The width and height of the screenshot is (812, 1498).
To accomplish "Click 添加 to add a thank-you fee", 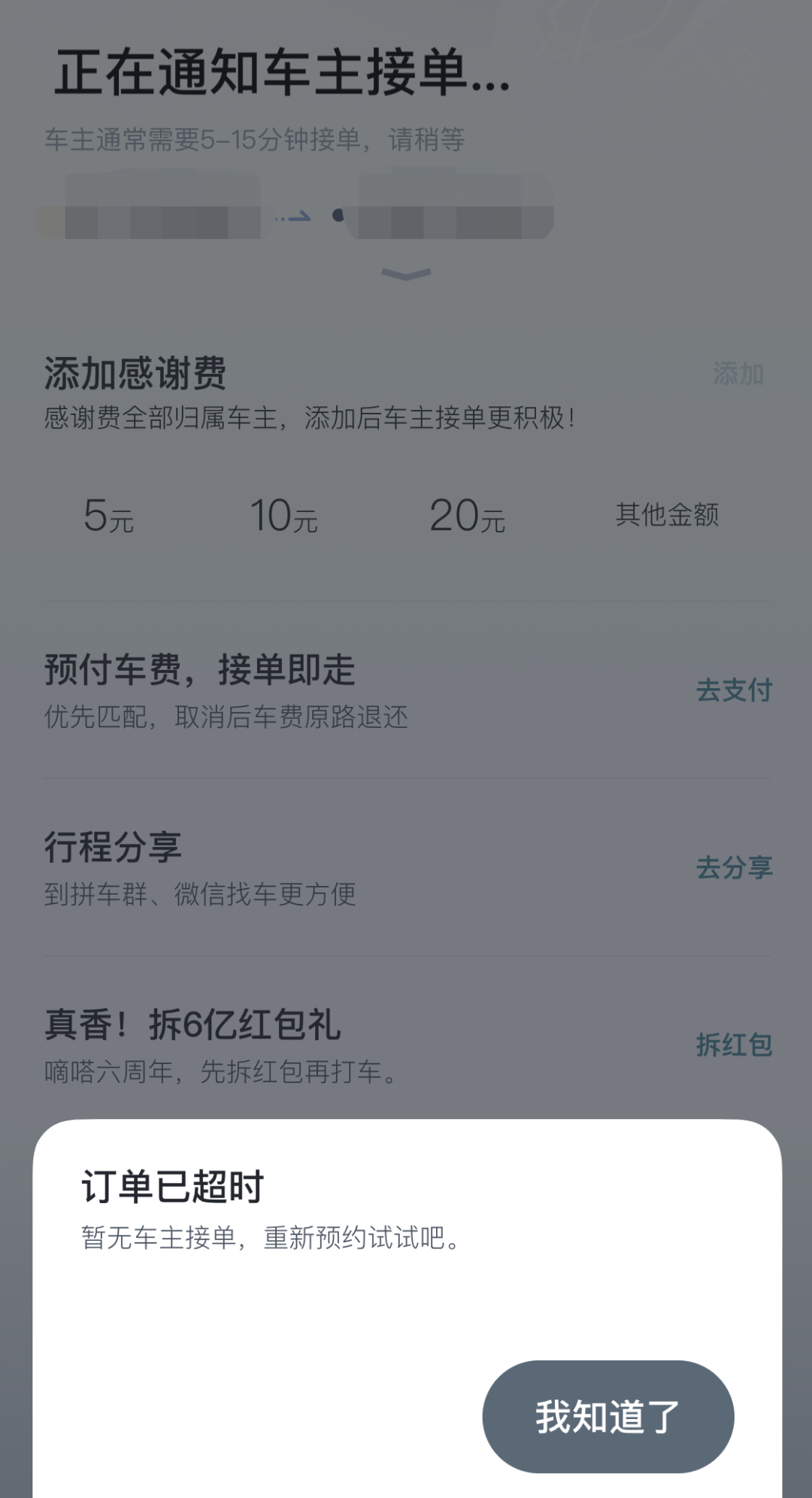I will click(x=740, y=373).
